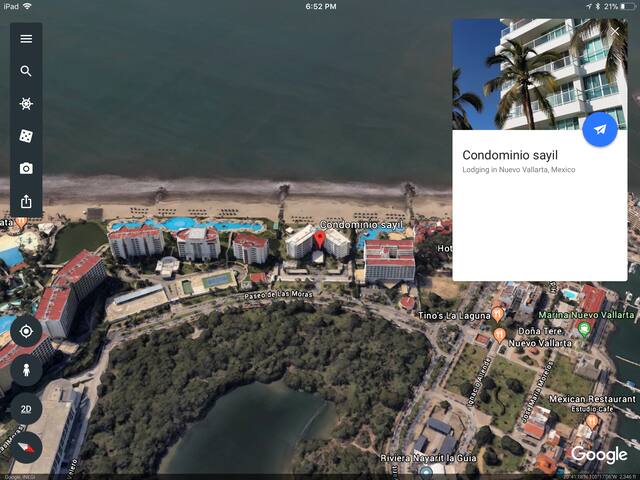
Task: Select Tino's La Laguna marker
Action: 498,315
